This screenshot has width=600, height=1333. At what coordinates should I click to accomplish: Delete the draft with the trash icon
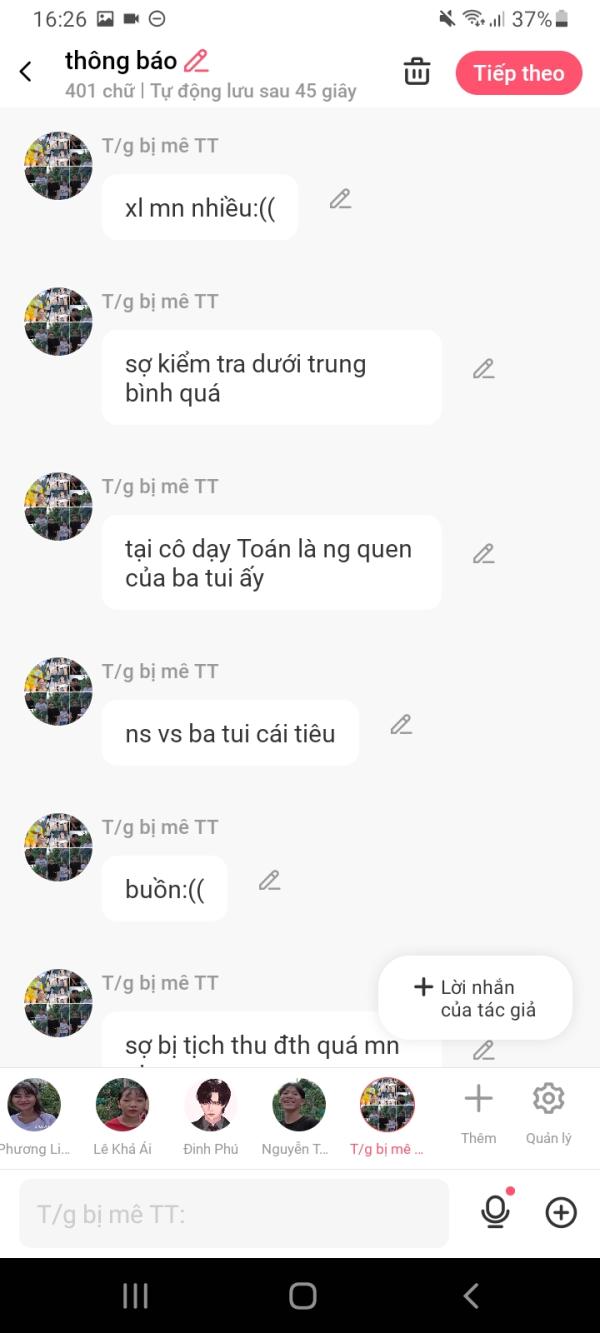(x=417, y=72)
